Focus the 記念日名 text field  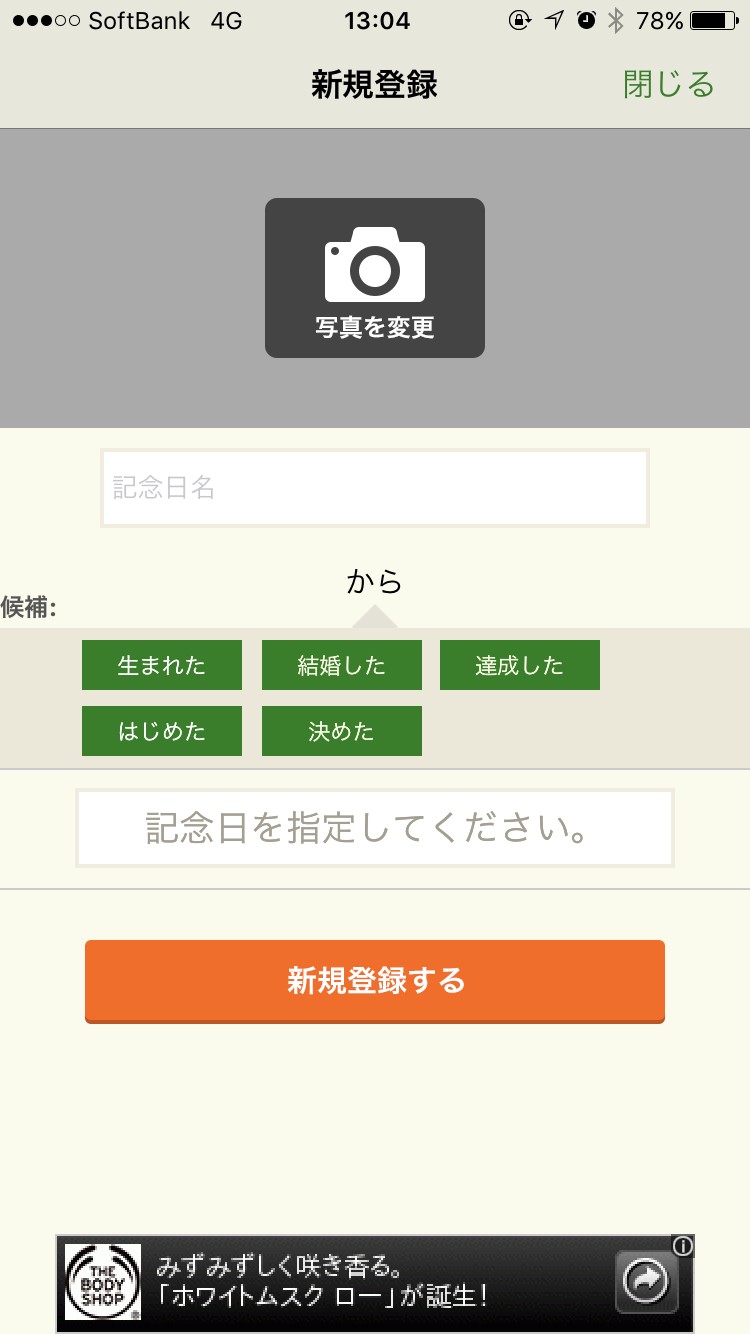(x=375, y=488)
